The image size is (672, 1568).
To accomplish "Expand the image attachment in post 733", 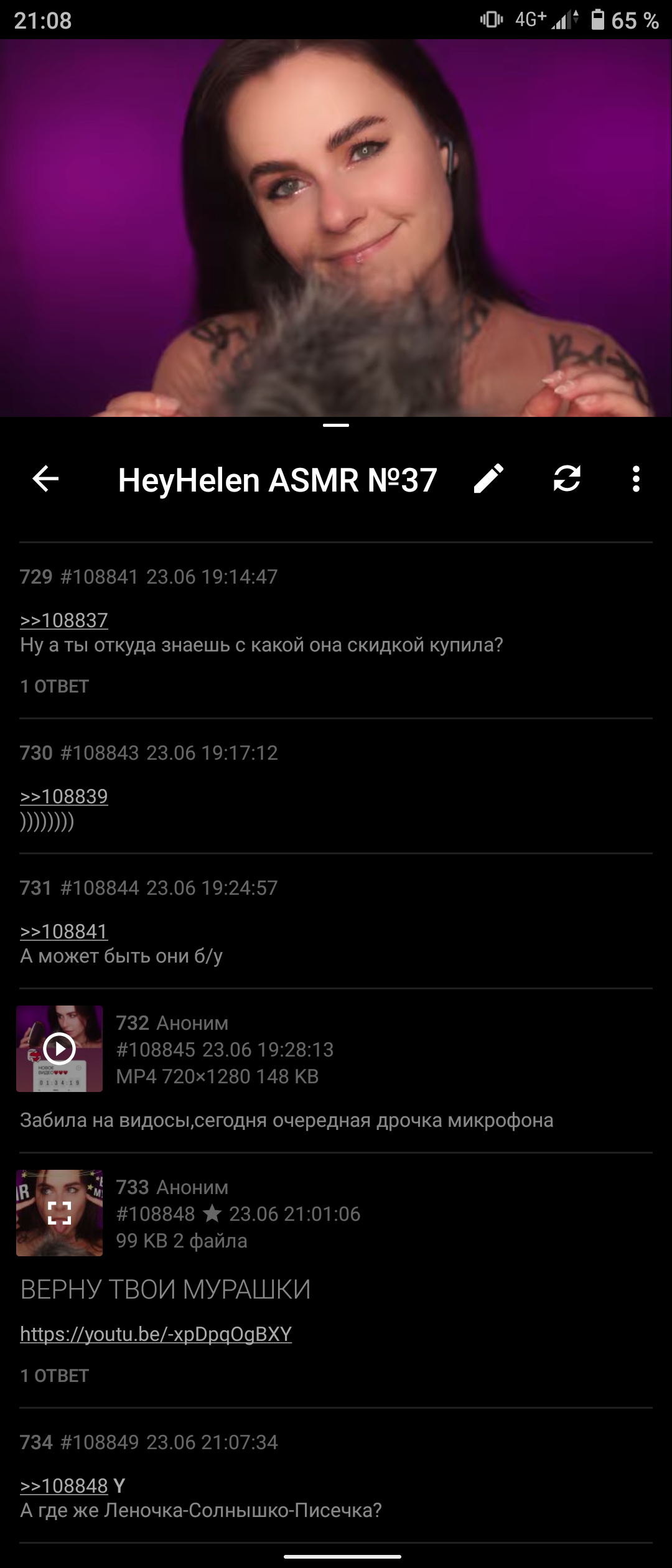I will click(x=60, y=1213).
